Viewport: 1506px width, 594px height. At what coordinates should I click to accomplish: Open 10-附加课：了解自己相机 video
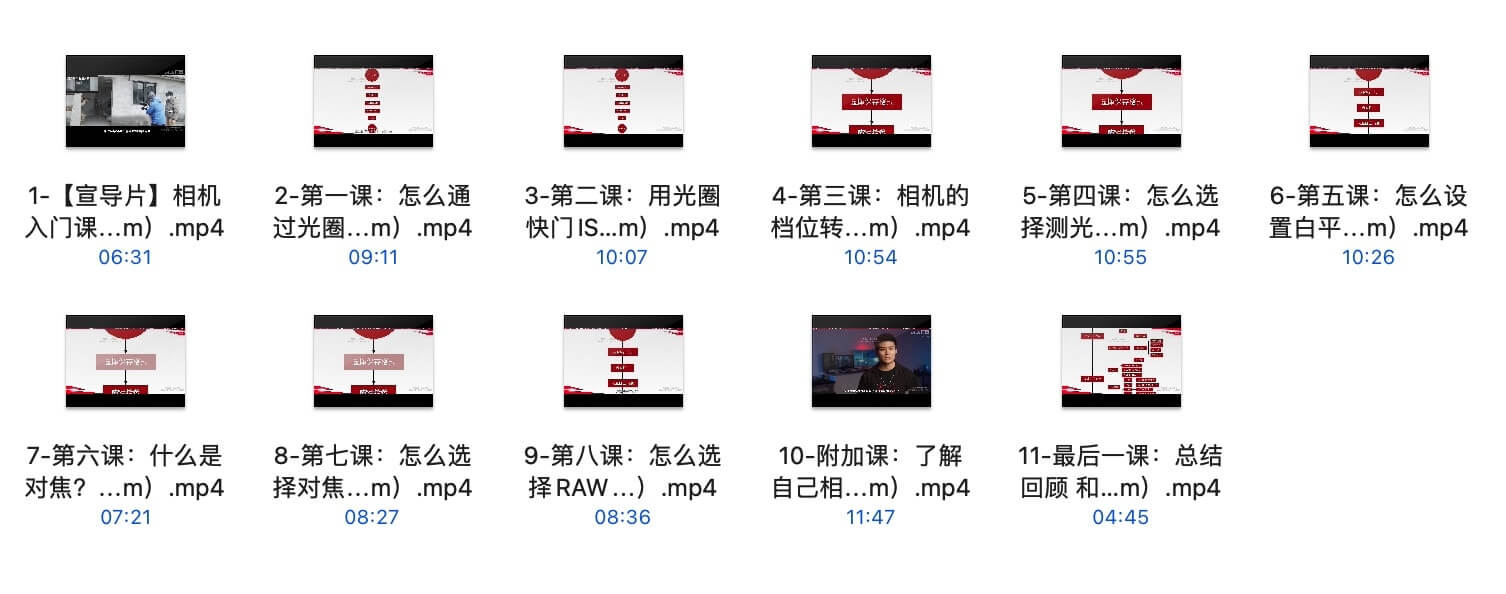point(871,361)
